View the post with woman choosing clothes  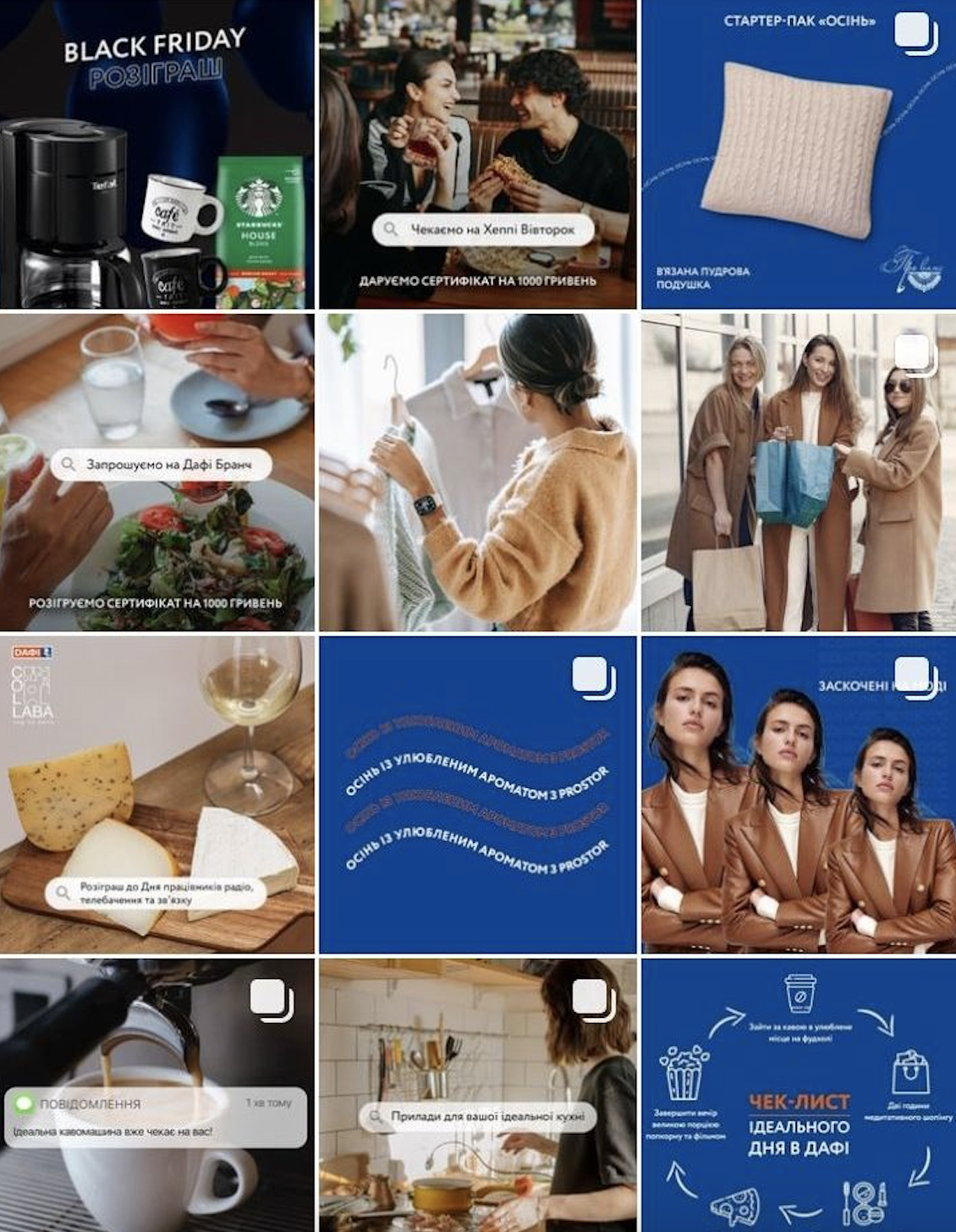(477, 472)
